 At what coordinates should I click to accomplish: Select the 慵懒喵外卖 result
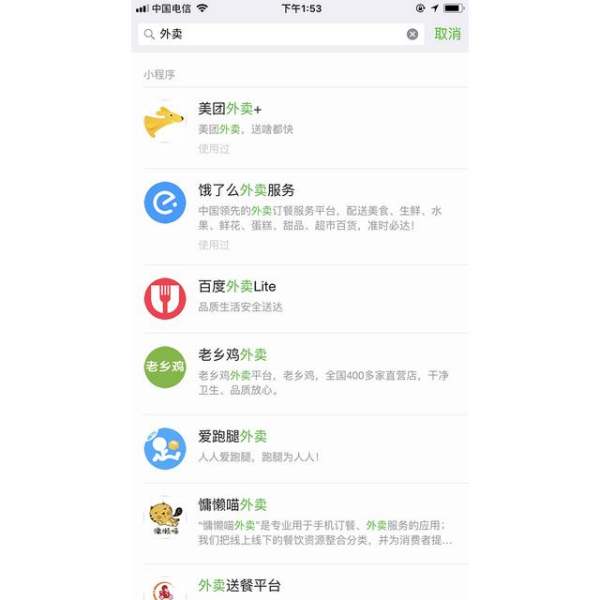click(x=300, y=522)
